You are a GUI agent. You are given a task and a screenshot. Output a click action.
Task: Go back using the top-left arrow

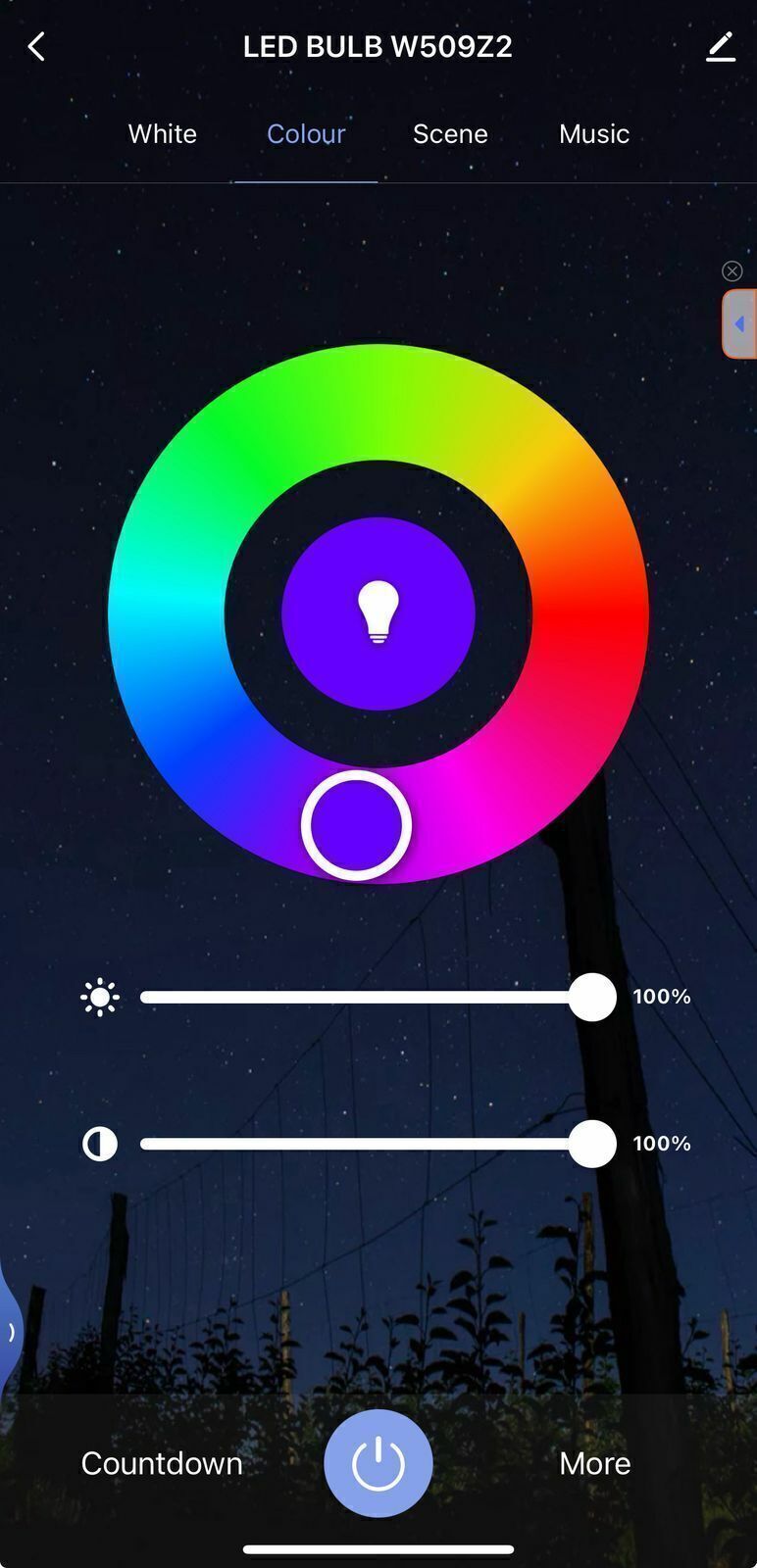click(x=36, y=46)
